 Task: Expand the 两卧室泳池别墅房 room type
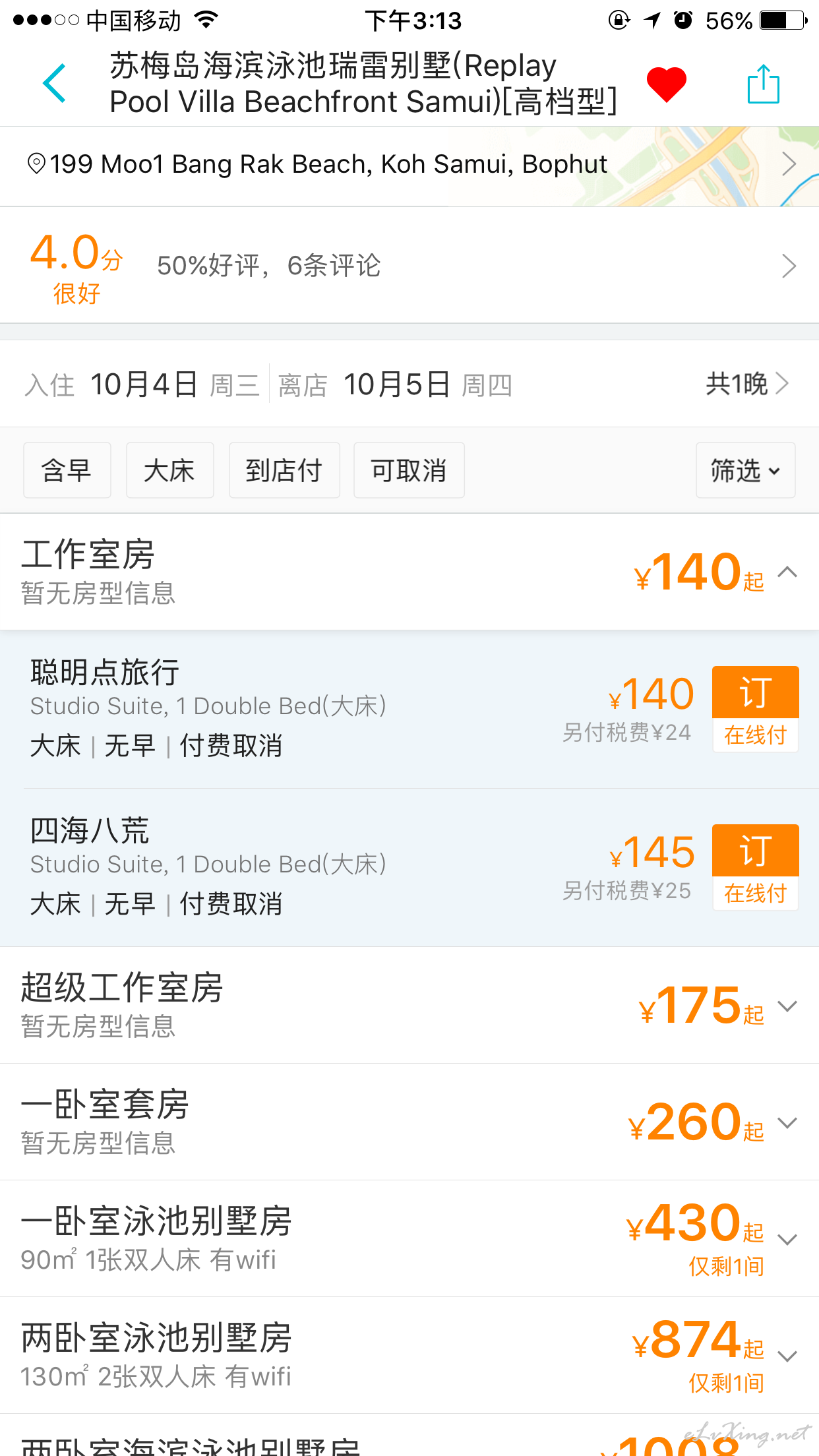tap(409, 1355)
